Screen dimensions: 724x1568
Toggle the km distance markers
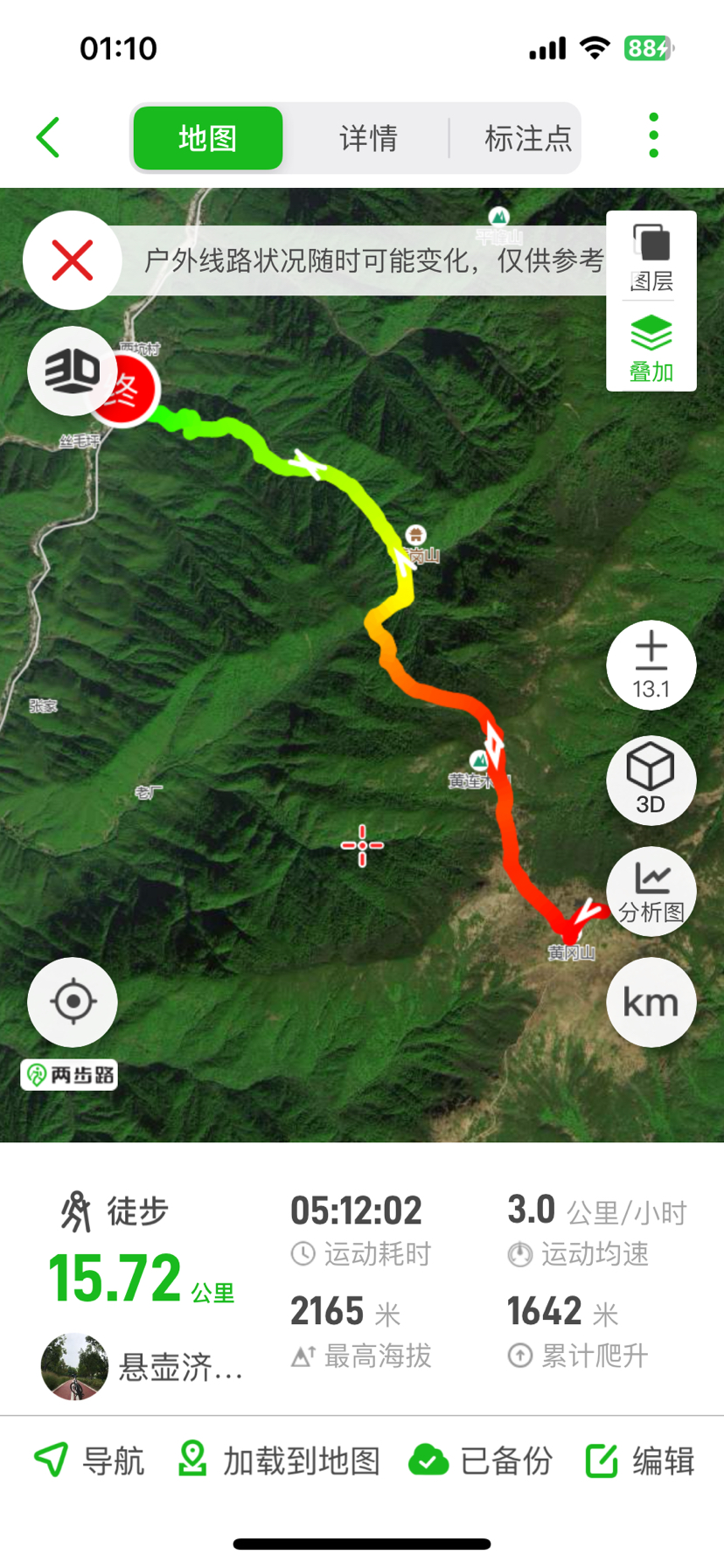[x=651, y=1003]
